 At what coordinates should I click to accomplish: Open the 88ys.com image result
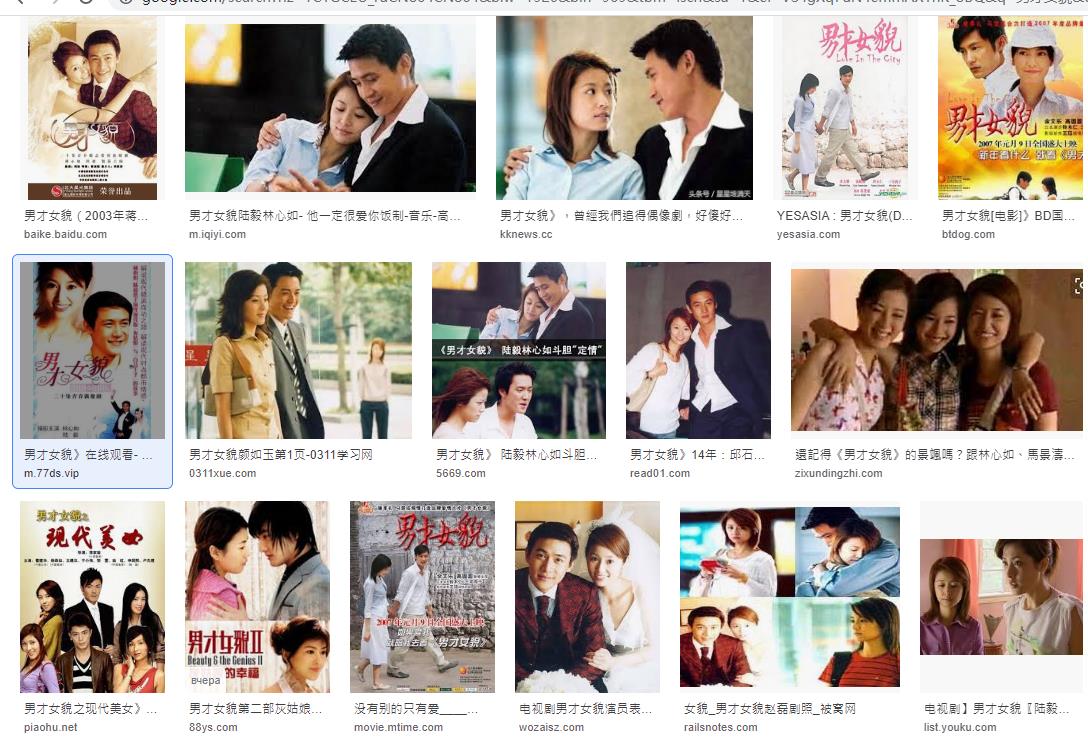tap(257, 597)
